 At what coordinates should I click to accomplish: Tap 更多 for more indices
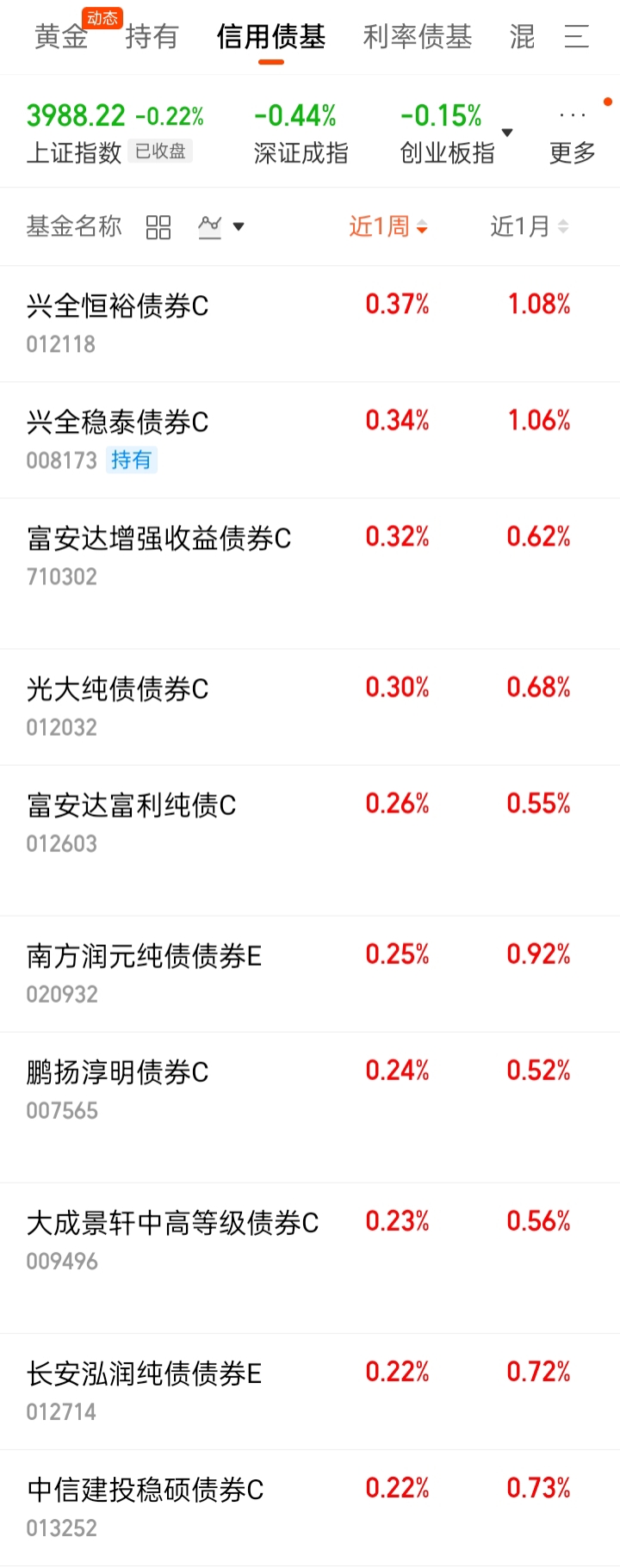[x=573, y=136]
